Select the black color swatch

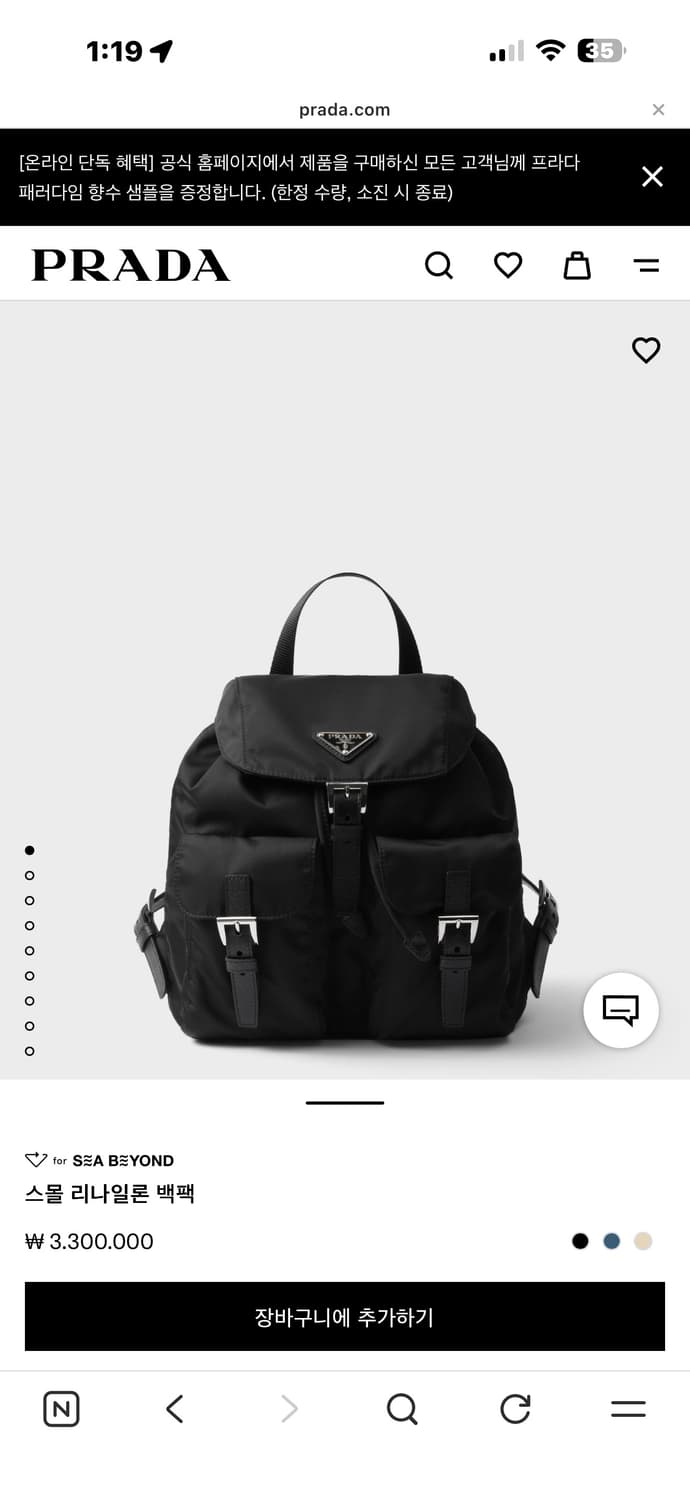(580, 1241)
